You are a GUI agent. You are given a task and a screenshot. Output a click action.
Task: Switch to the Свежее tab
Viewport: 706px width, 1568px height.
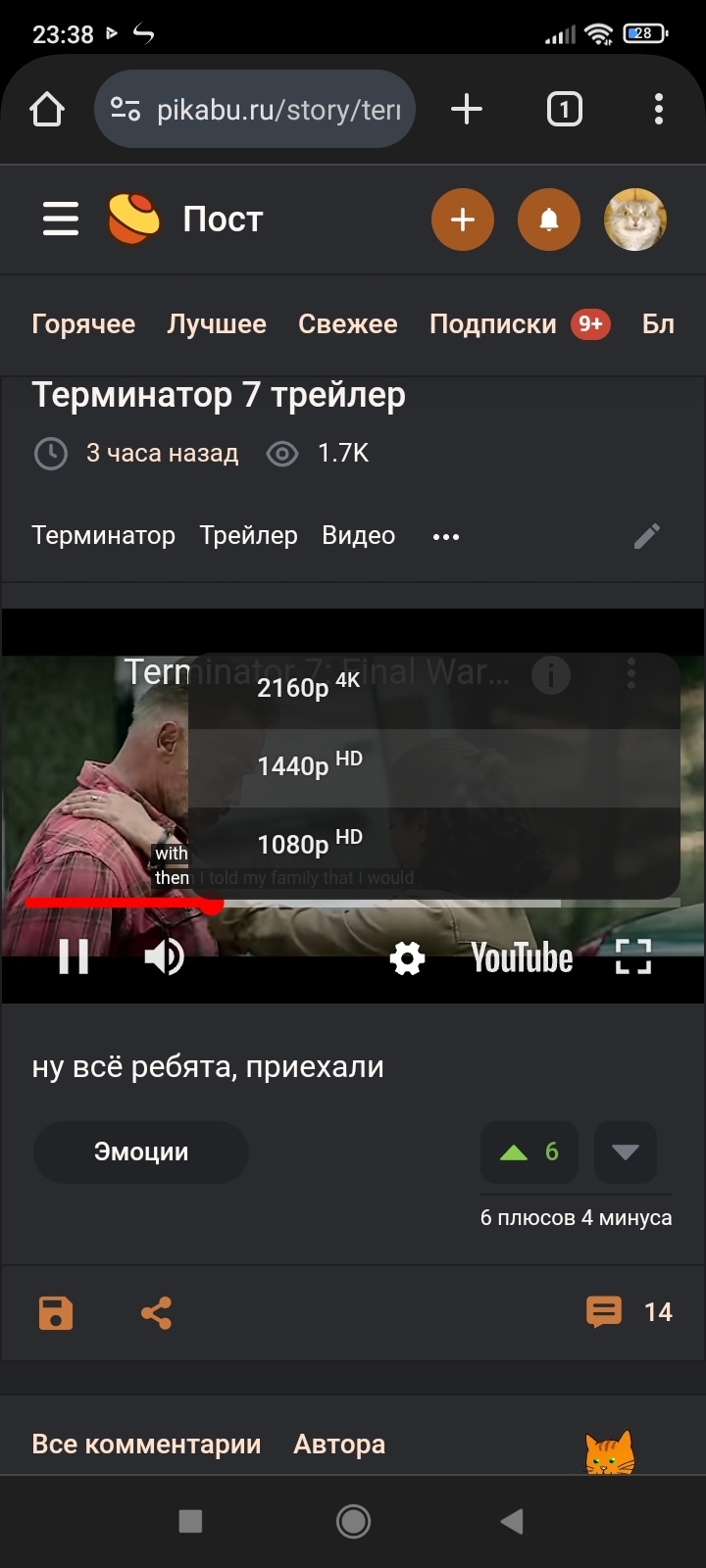coord(347,324)
